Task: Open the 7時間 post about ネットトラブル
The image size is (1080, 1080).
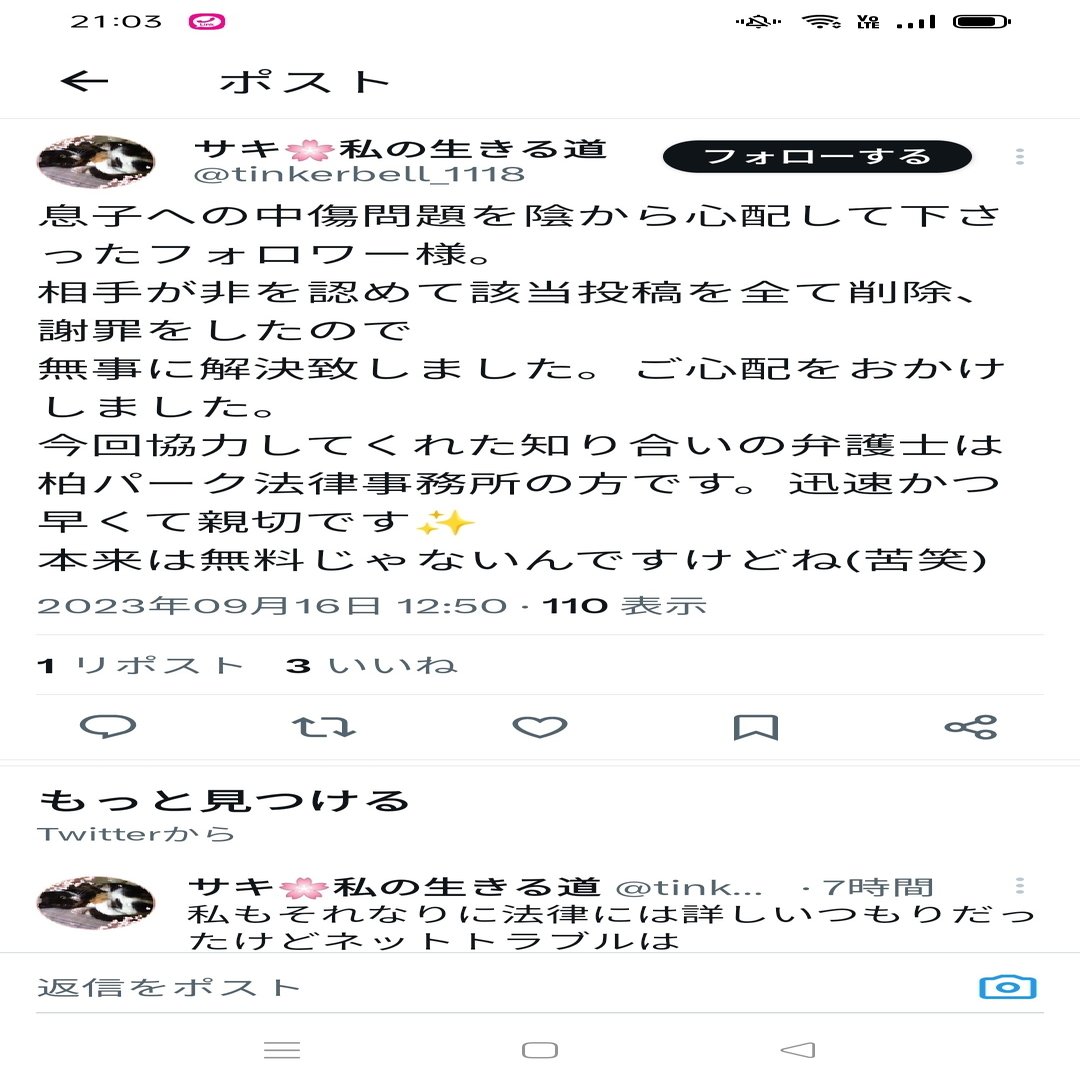Action: [x=610, y=927]
